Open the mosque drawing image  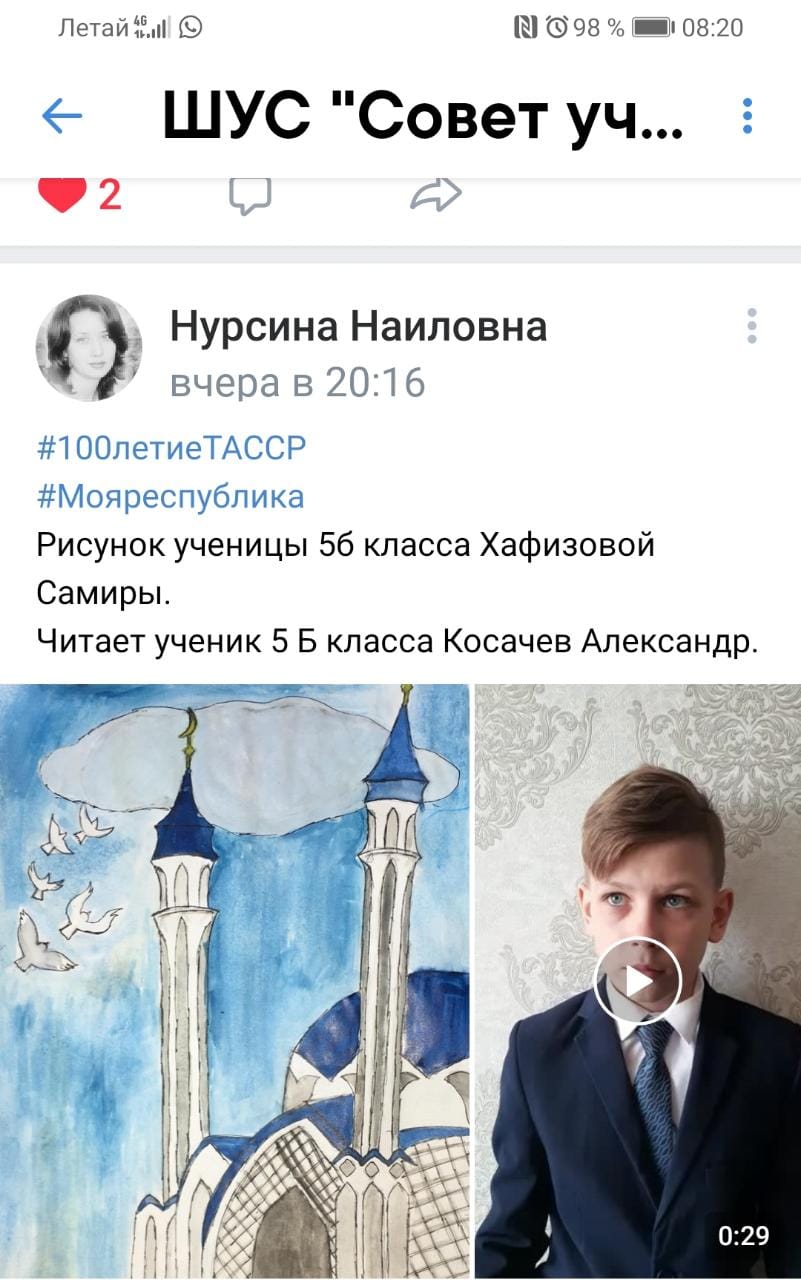(x=234, y=980)
